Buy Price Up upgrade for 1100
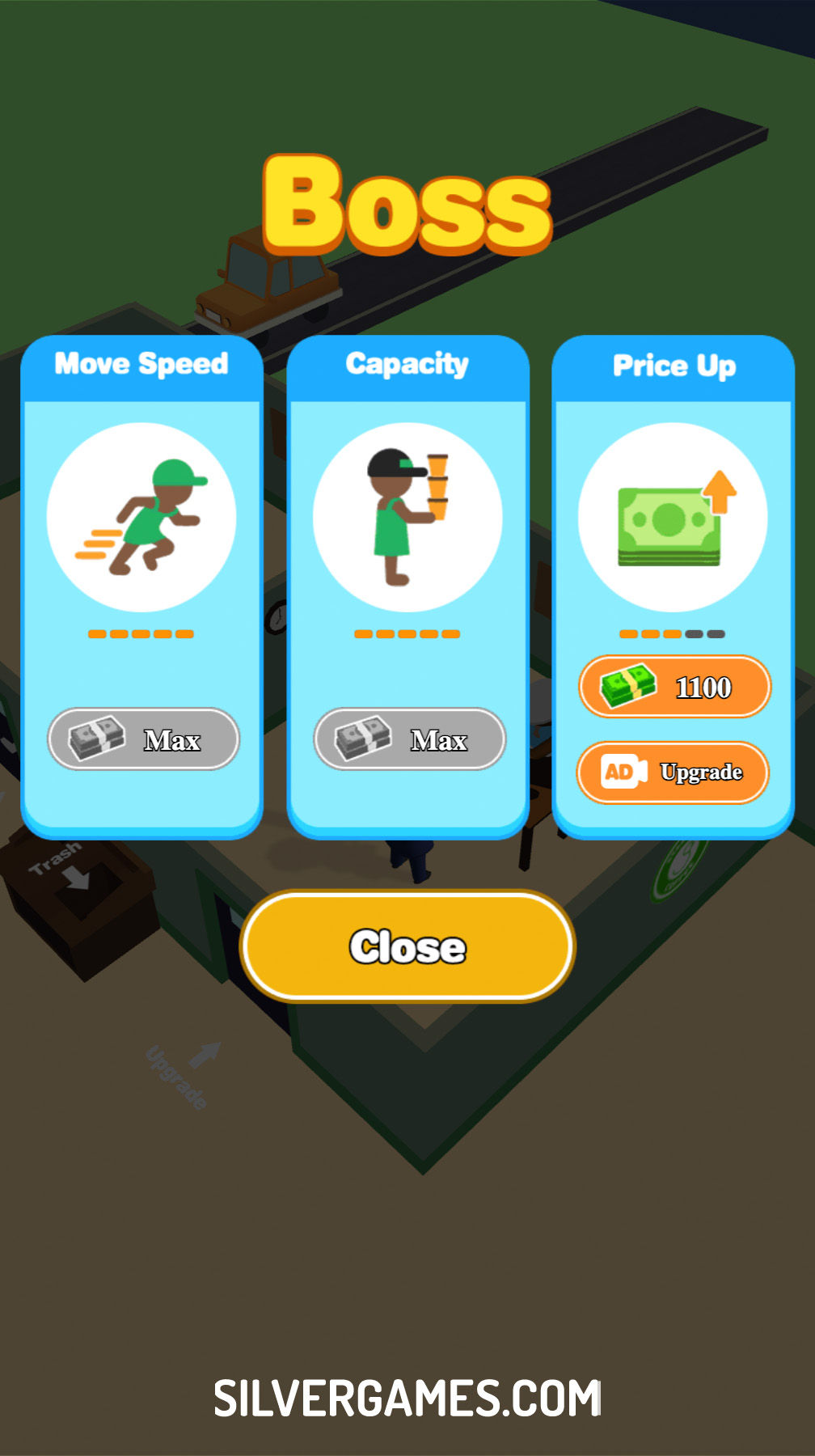This screenshot has width=815, height=1456. coord(674,687)
